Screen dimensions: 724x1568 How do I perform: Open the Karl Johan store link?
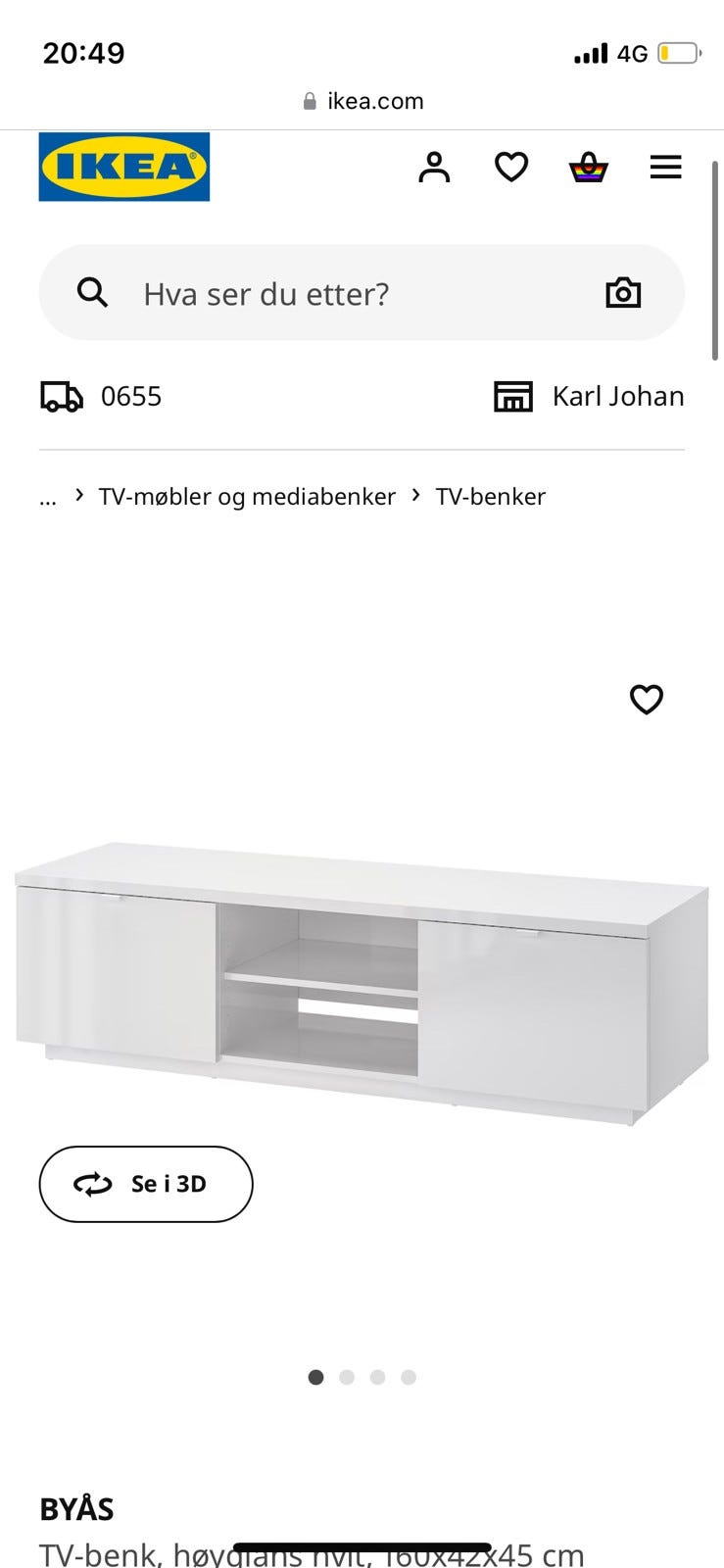[x=617, y=396]
